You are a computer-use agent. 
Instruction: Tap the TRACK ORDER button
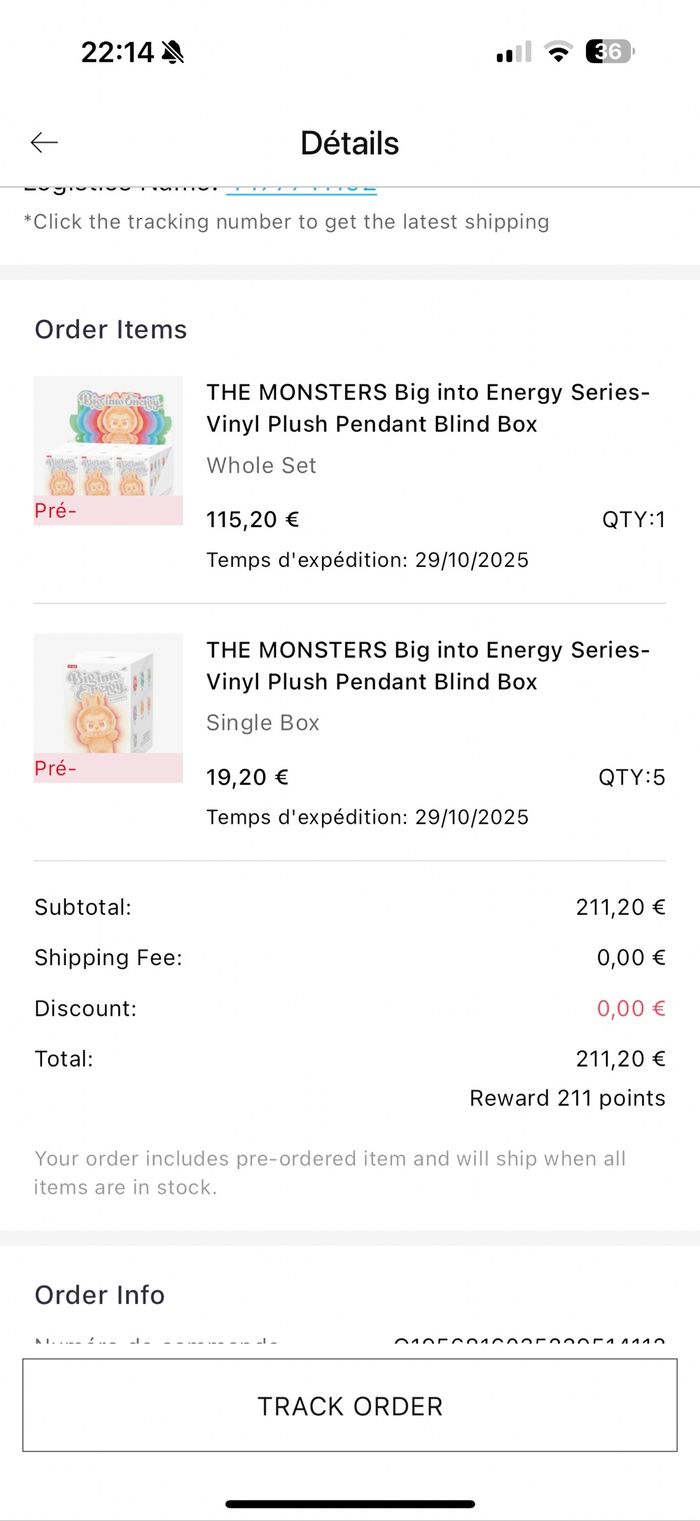350,1405
